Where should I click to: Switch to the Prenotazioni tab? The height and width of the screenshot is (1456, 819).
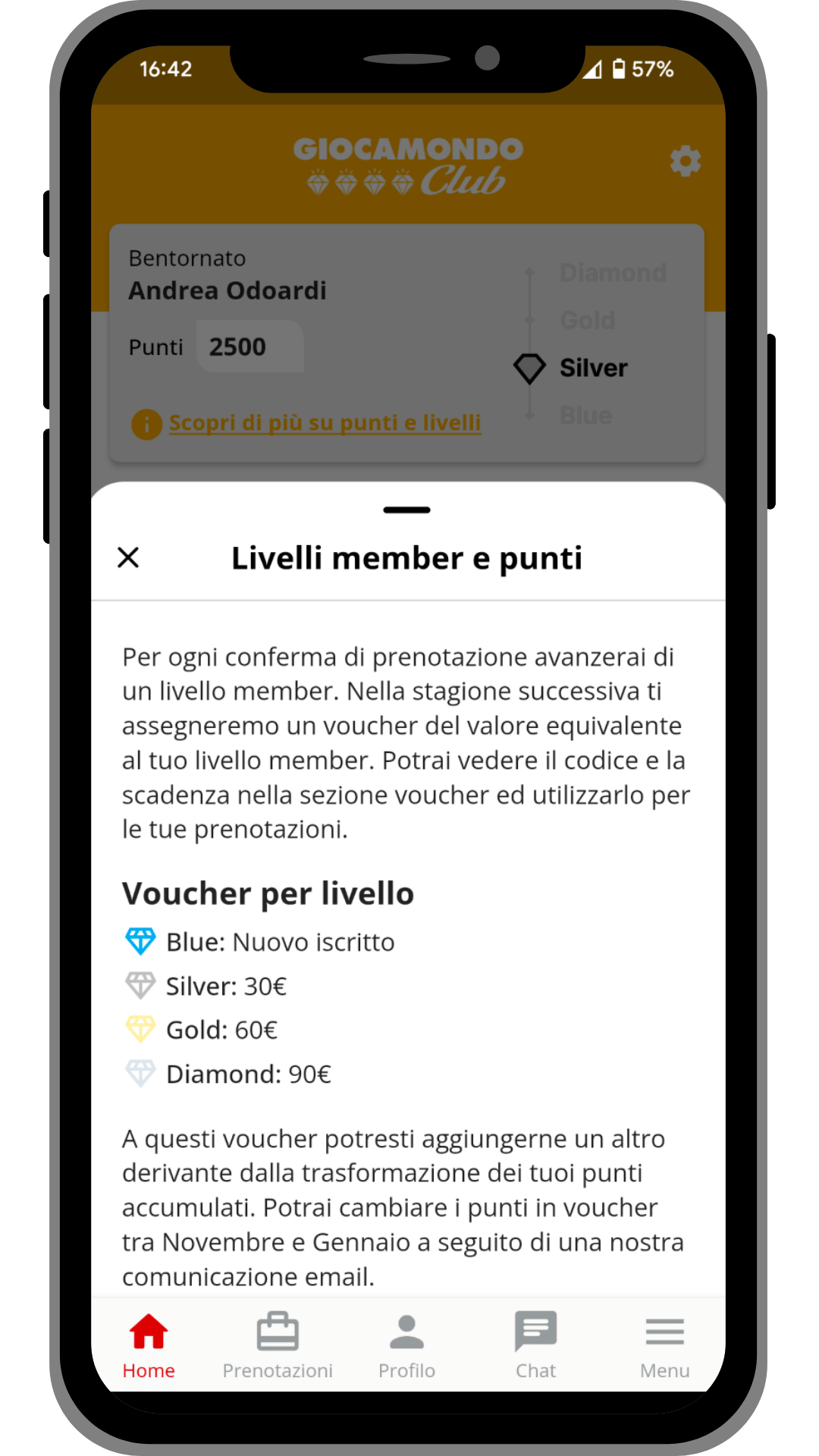coord(278,1345)
